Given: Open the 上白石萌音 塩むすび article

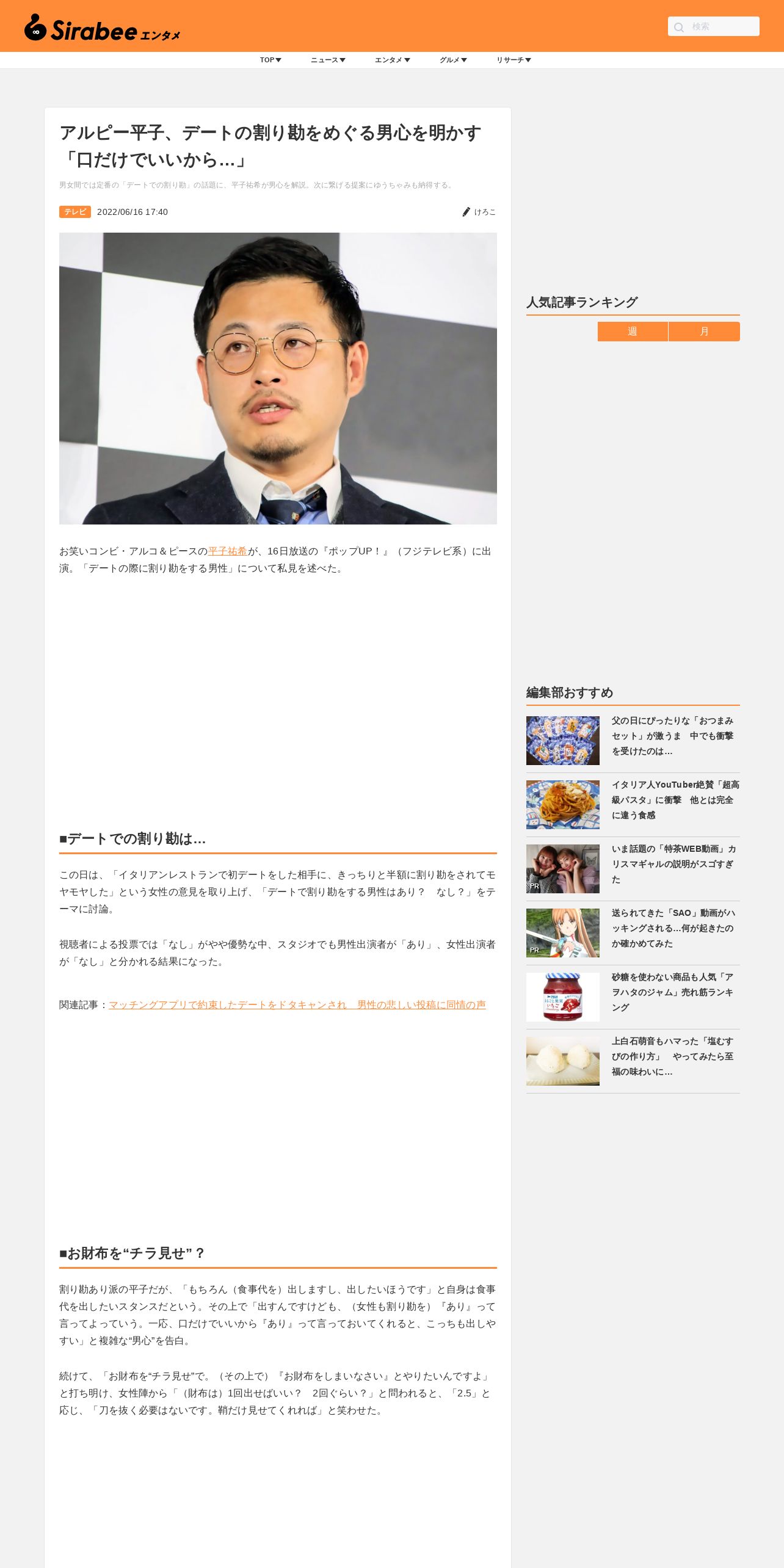Looking at the screenshot, I should [672, 1056].
